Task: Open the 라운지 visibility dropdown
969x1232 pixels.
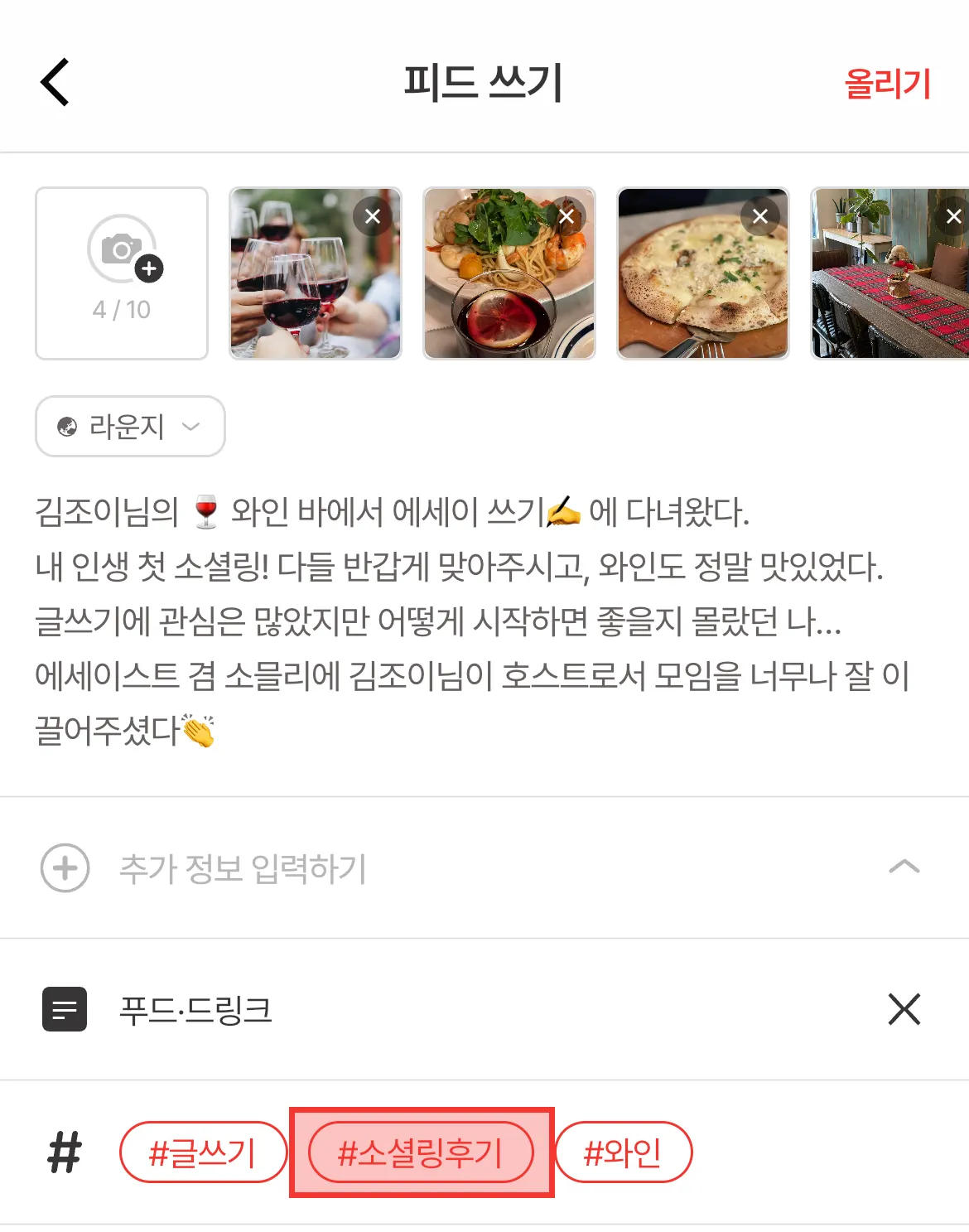Action: coord(130,427)
